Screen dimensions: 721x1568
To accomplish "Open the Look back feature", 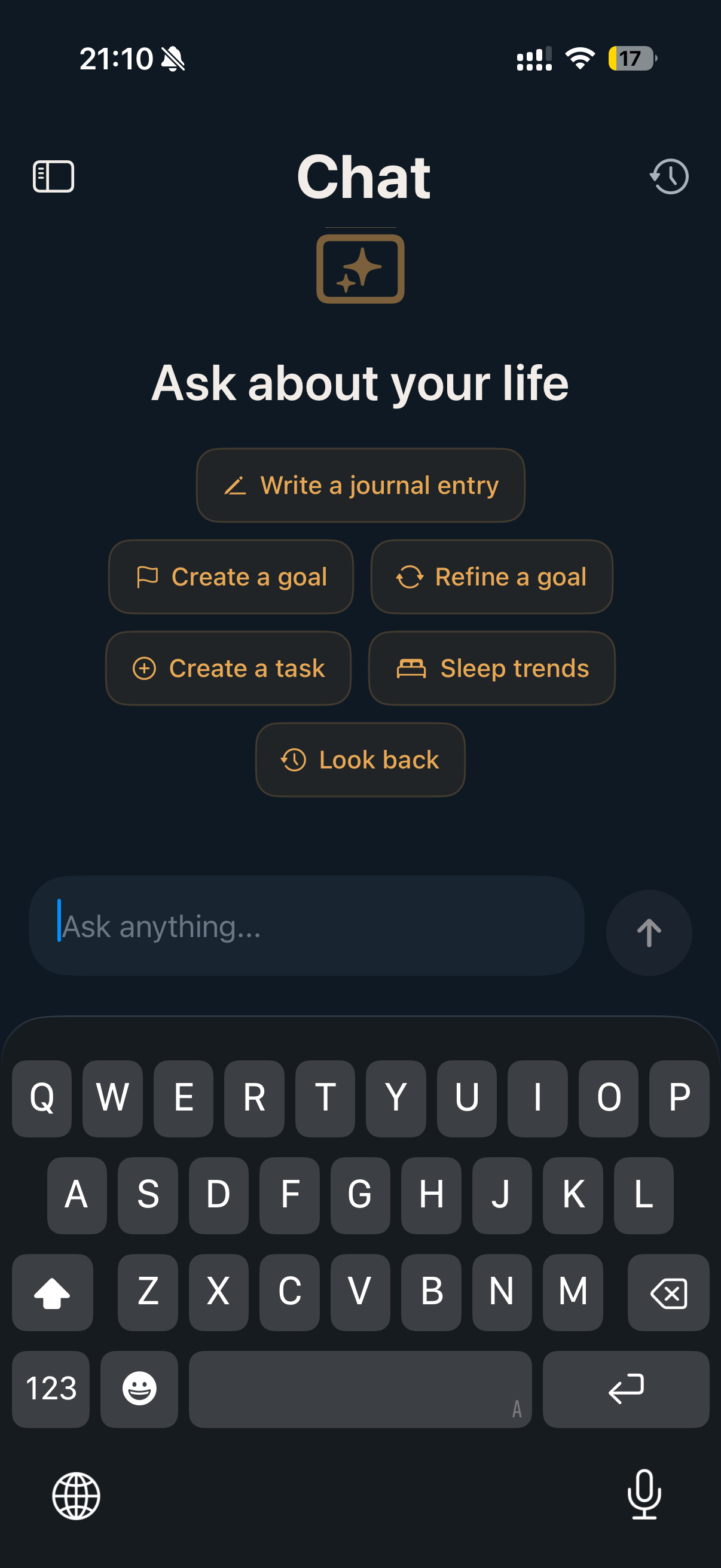I will pyautogui.click(x=360, y=759).
